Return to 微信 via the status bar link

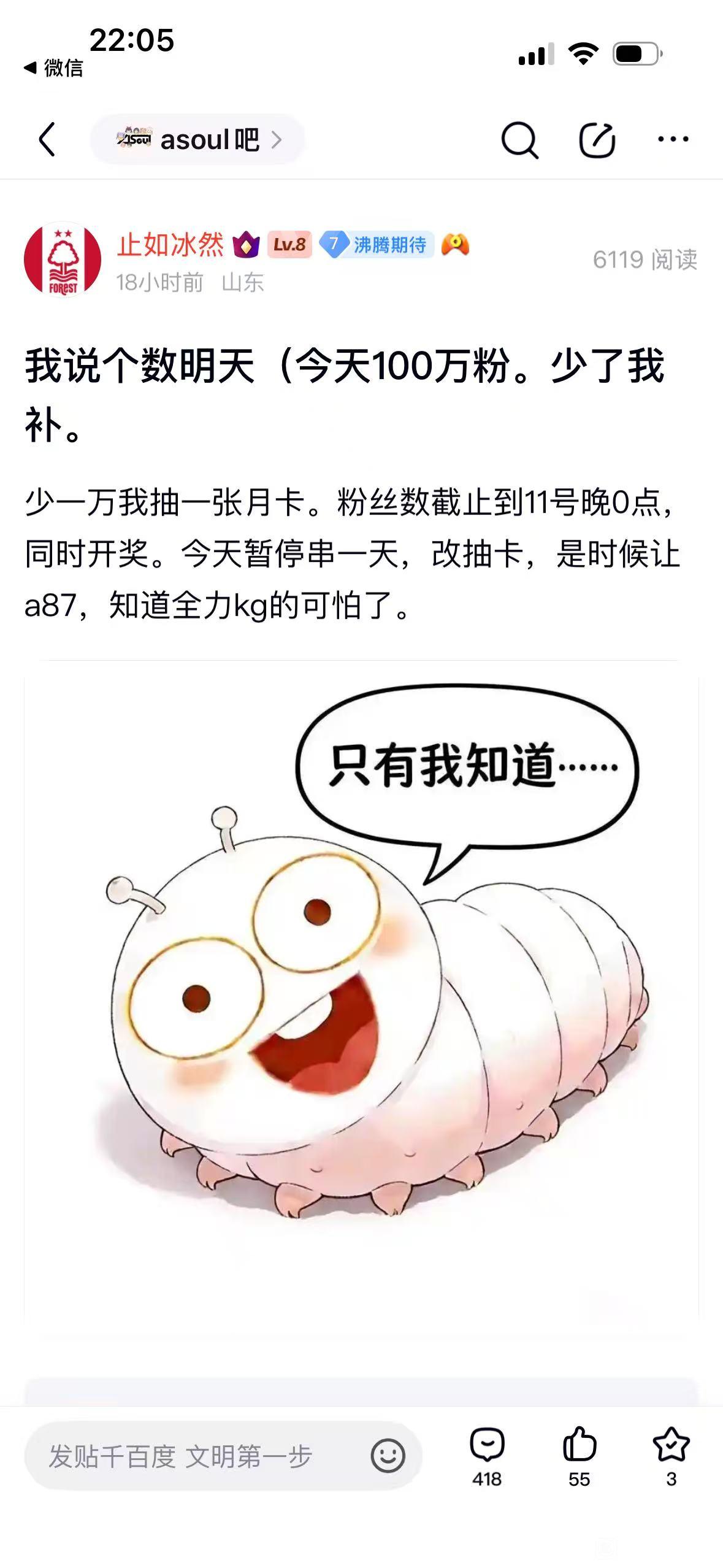coord(53,68)
